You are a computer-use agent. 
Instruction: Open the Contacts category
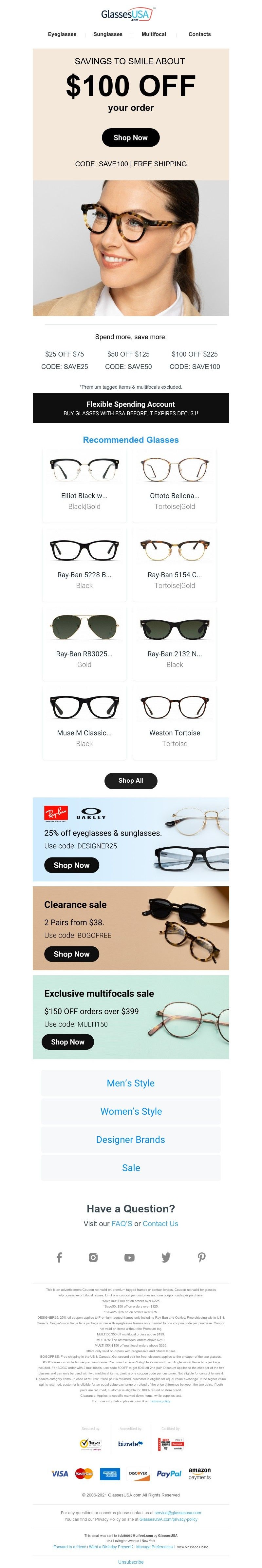(199, 34)
